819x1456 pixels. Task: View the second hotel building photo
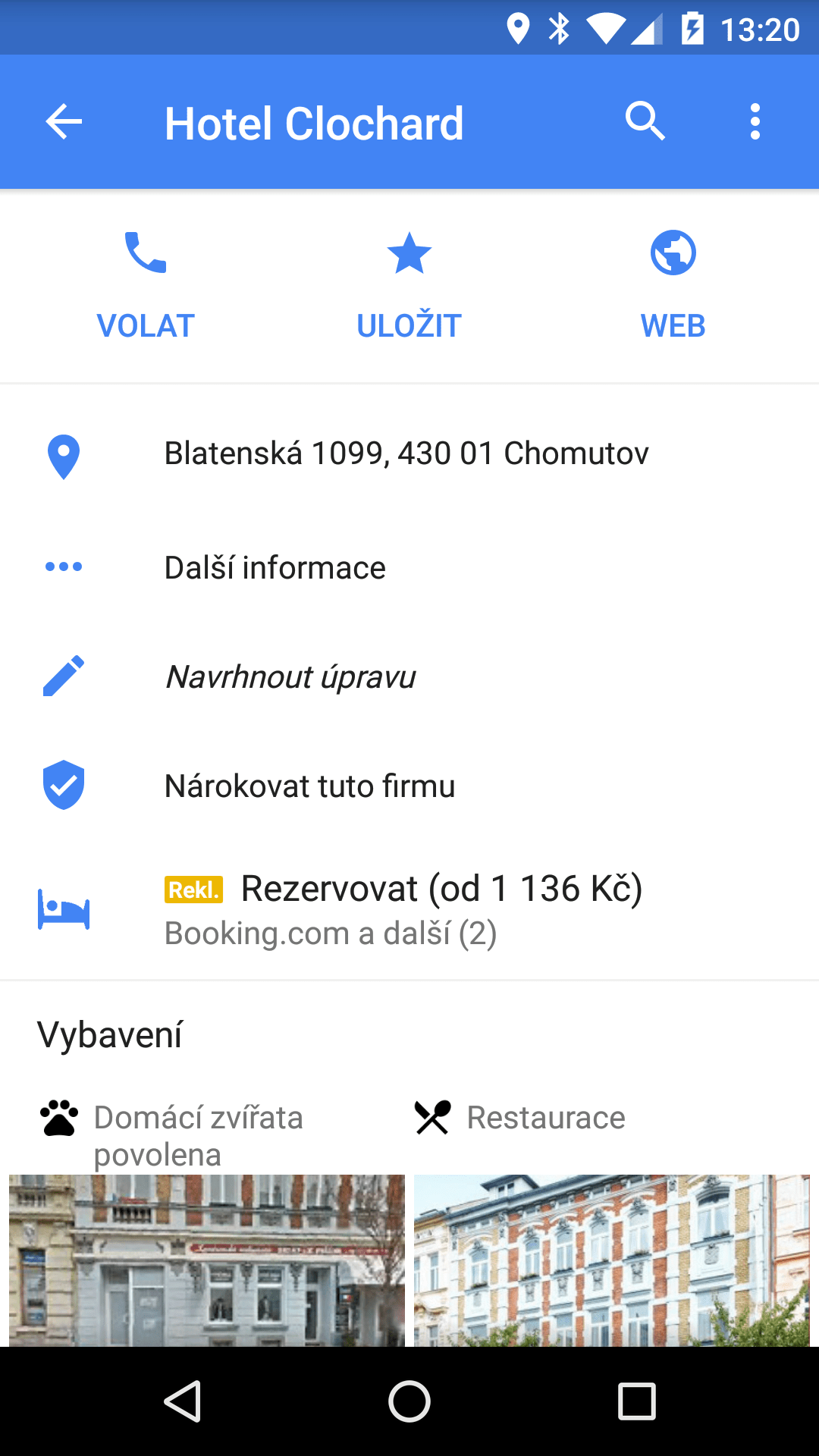pos(612,1260)
